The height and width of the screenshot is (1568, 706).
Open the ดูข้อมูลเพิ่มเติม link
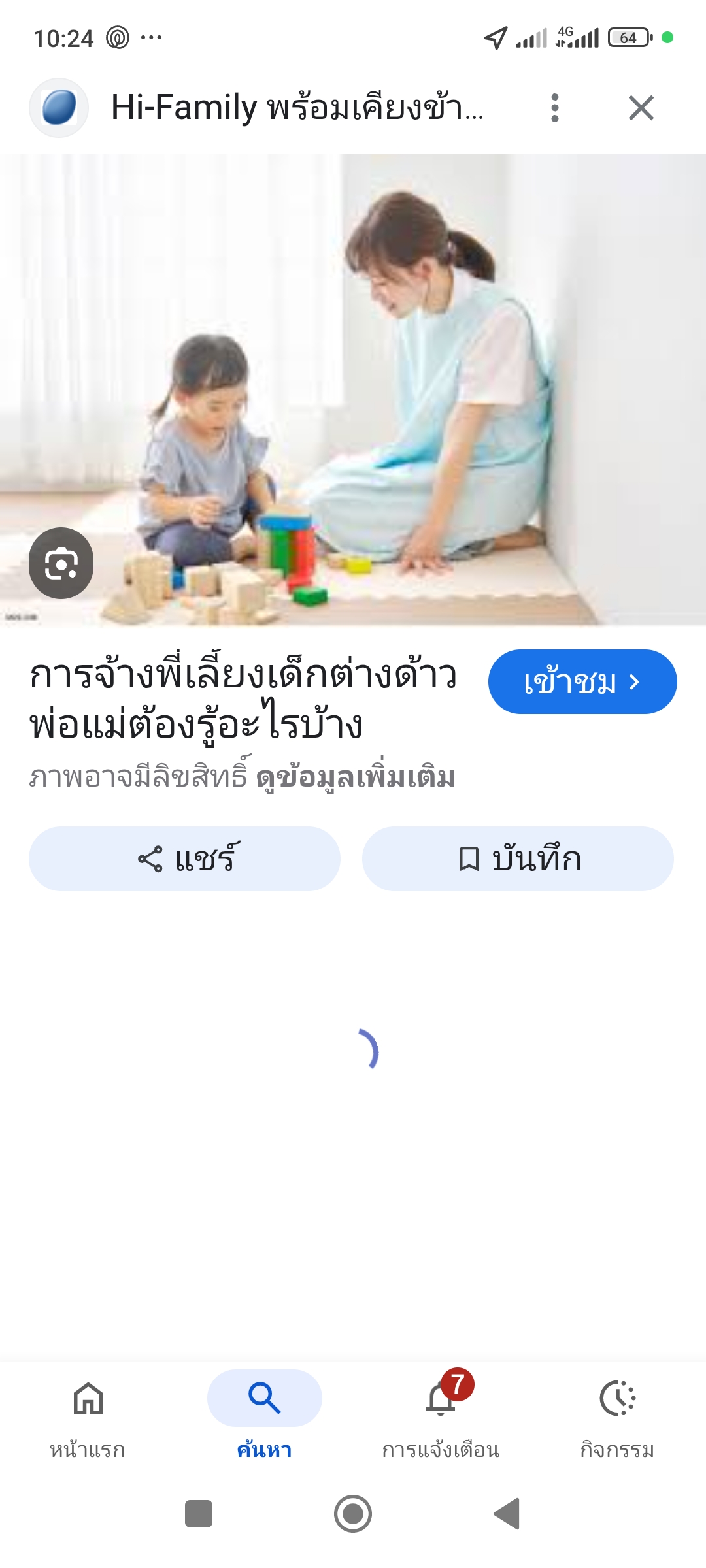pyautogui.click(x=356, y=777)
